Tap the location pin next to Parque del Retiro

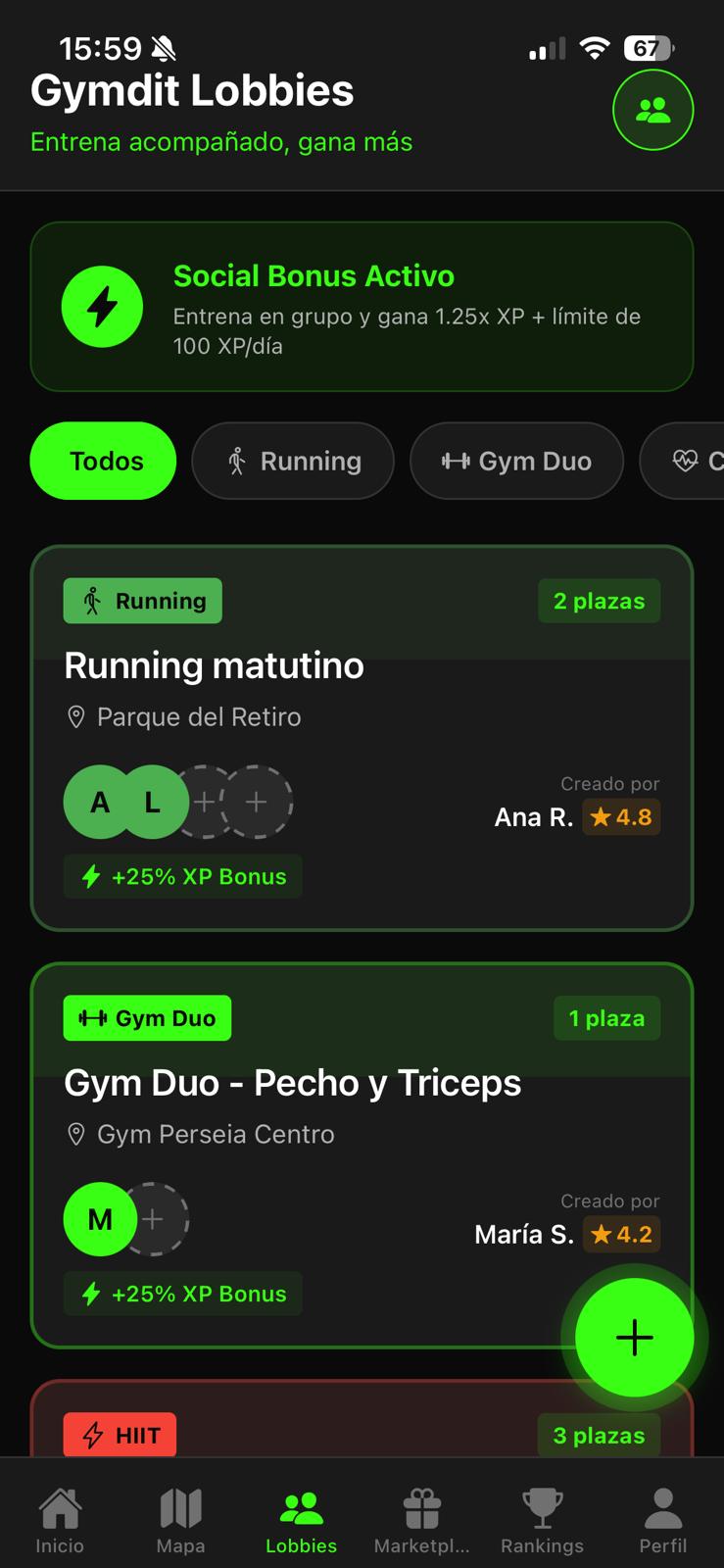pyautogui.click(x=75, y=716)
